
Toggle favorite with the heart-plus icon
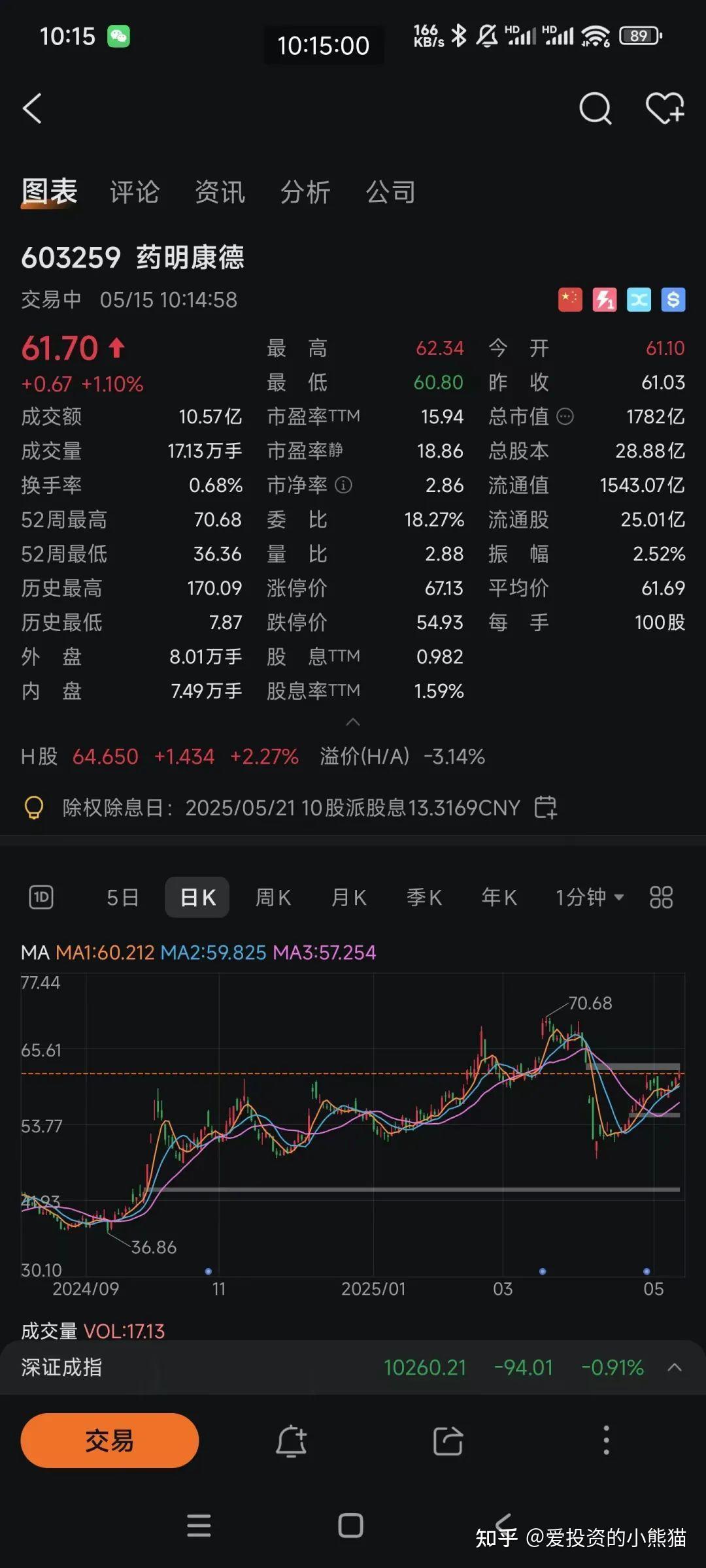click(665, 109)
